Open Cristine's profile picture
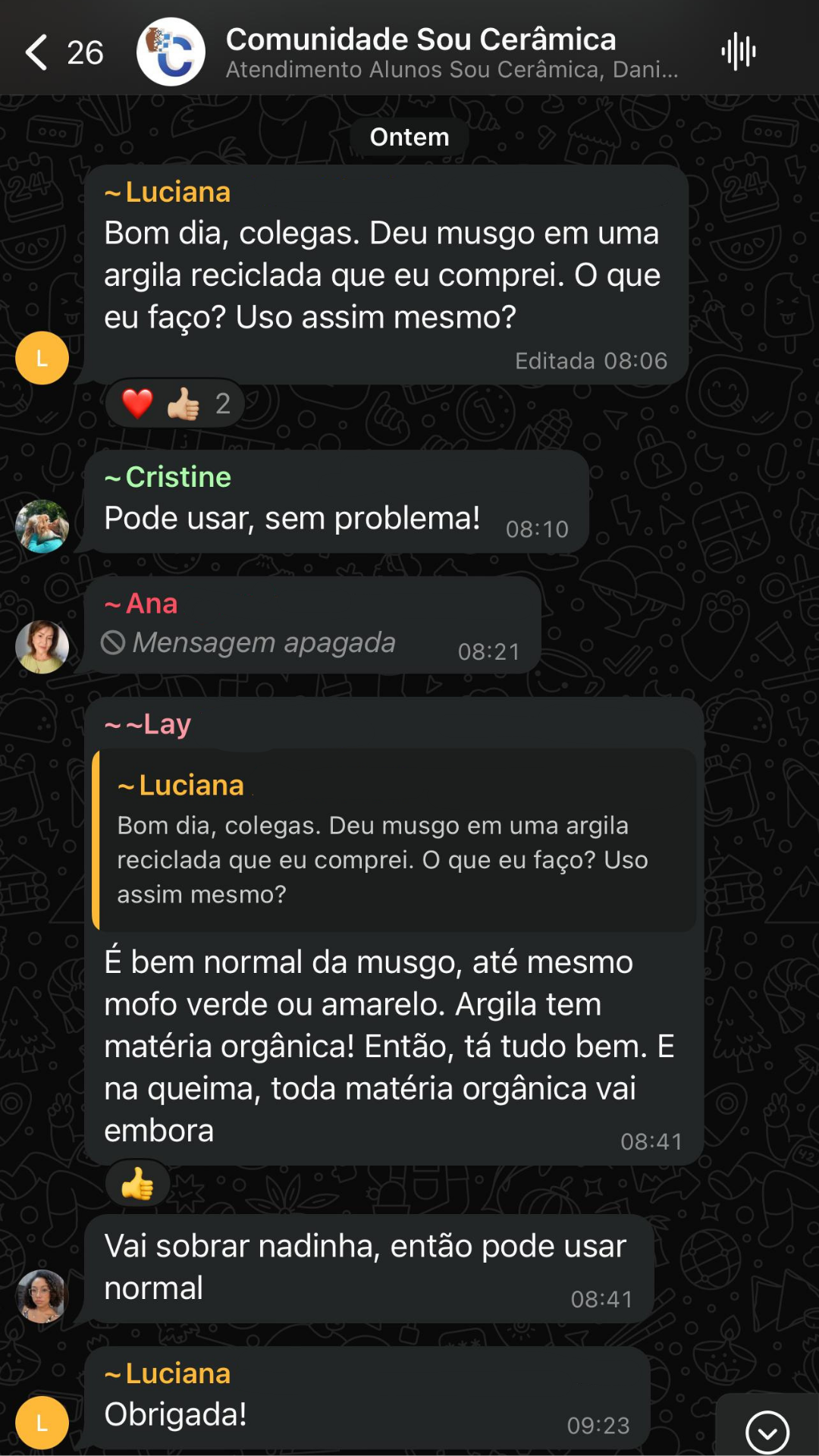The image size is (819, 1456). 42,526
